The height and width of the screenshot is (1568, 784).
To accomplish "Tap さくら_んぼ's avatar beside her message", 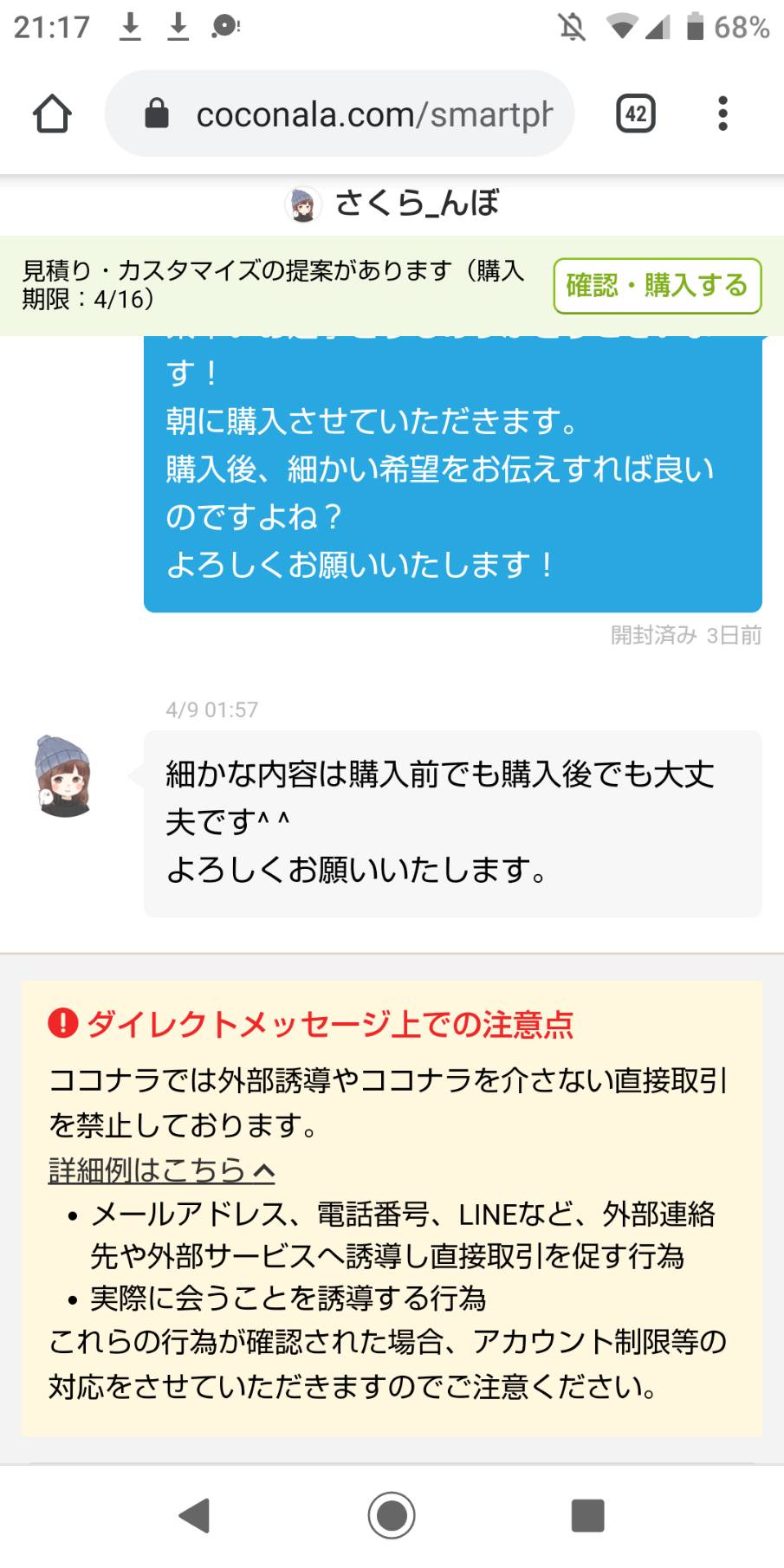I will (x=63, y=776).
